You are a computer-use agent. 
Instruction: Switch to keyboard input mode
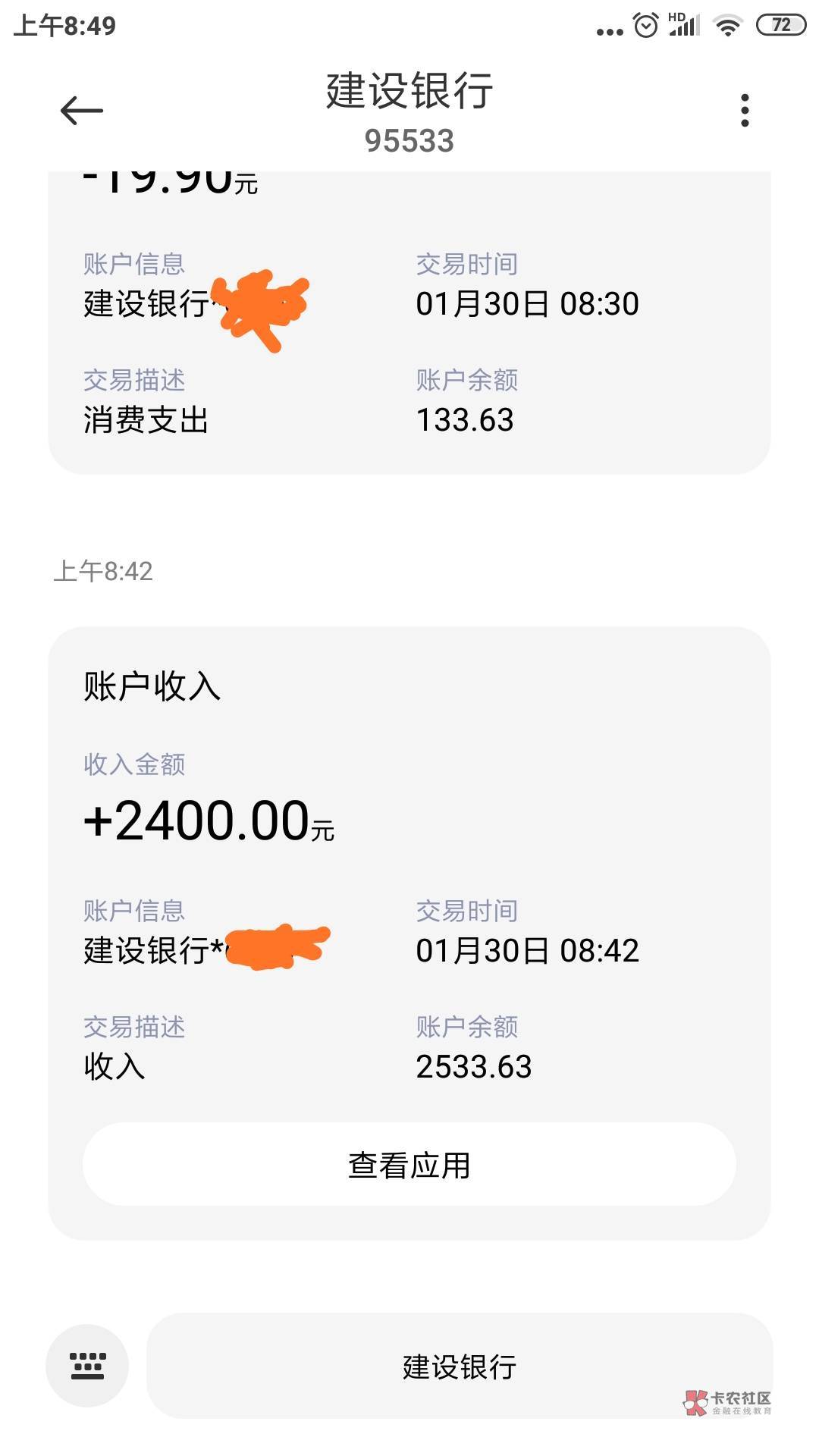(87, 1366)
